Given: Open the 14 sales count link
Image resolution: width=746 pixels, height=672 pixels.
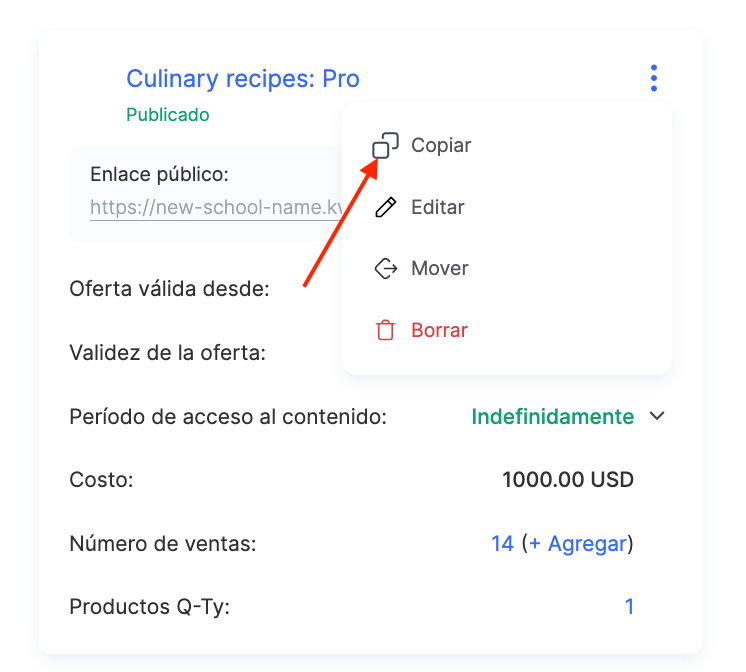Looking at the screenshot, I should tap(502, 544).
